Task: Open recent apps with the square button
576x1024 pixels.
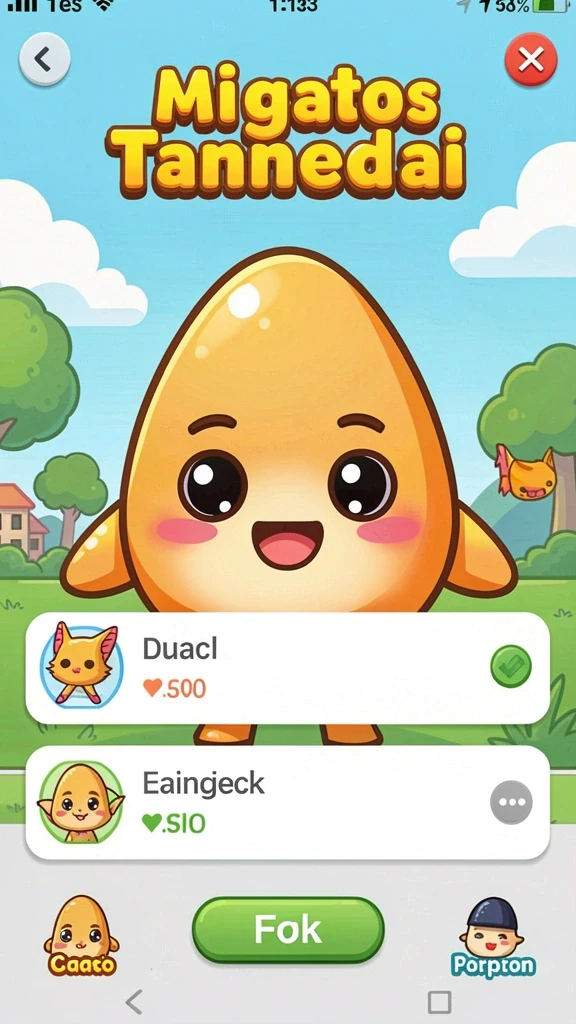Action: (439, 1002)
